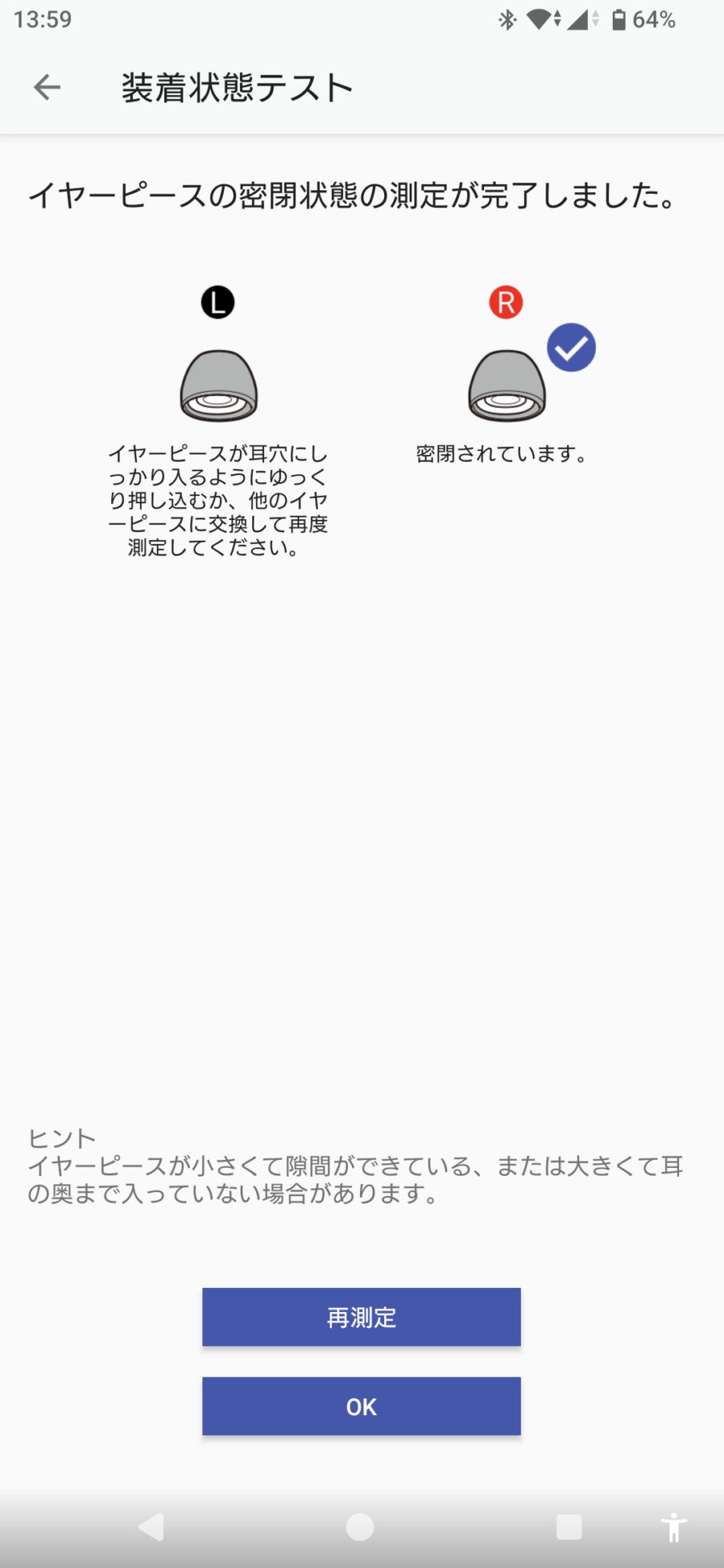This screenshot has width=724, height=1568.
Task: Tap the system home button
Action: point(360,1526)
